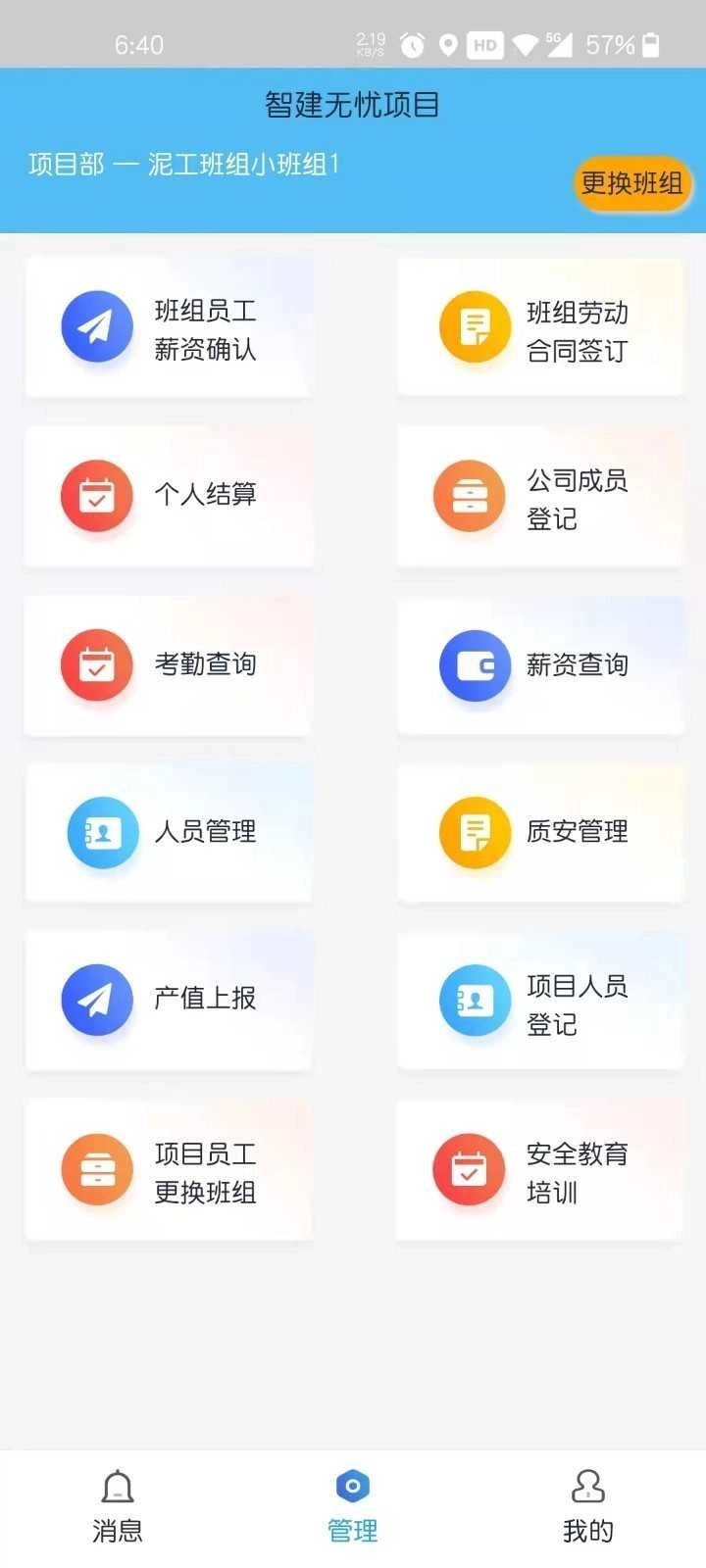Click the 项目员工更换班组 briefcase icon
This screenshot has width=706, height=1568.
(x=95, y=1169)
